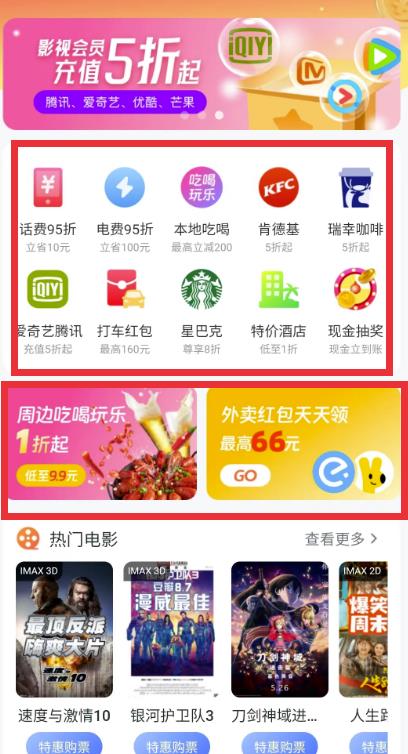Open 现金抽奖
The height and width of the screenshot is (754, 408).
point(356,312)
